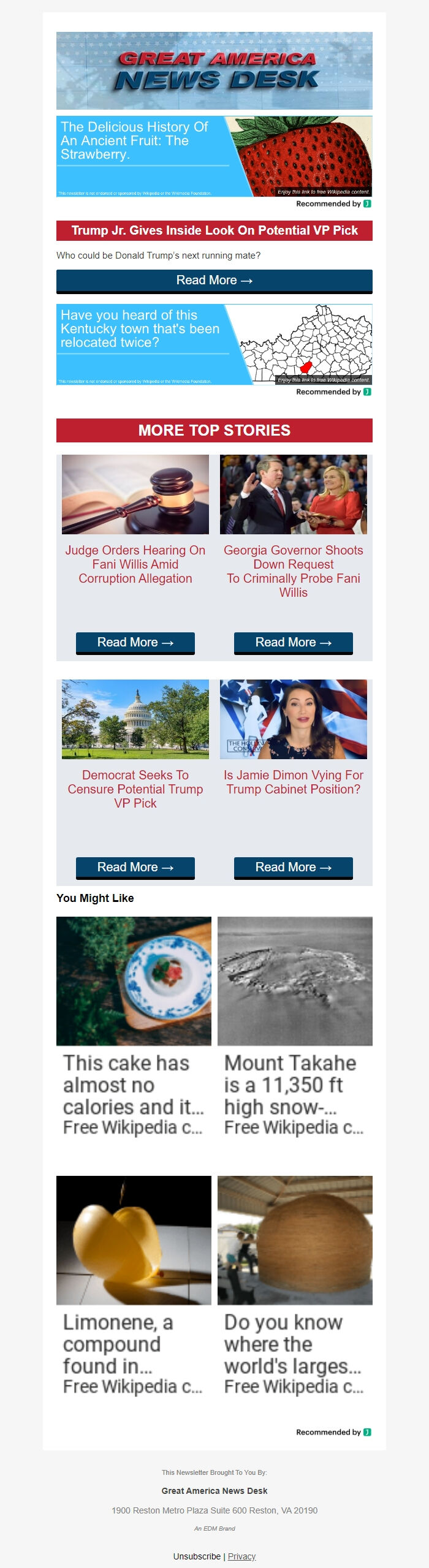429x1568 pixels.
Task: Tap the Capitol building story image
Action: (135, 719)
